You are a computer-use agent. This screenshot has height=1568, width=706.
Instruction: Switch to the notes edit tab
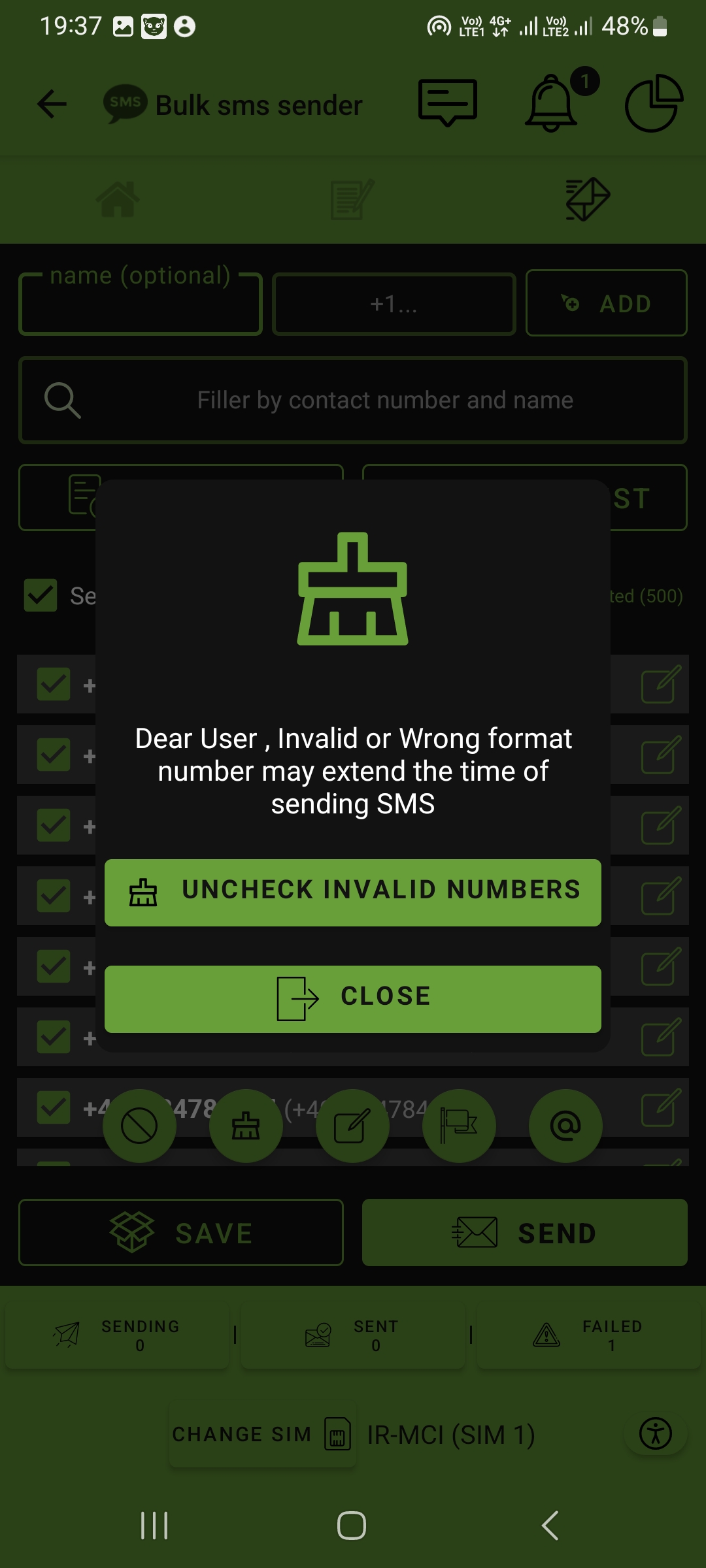pyautogui.click(x=352, y=199)
